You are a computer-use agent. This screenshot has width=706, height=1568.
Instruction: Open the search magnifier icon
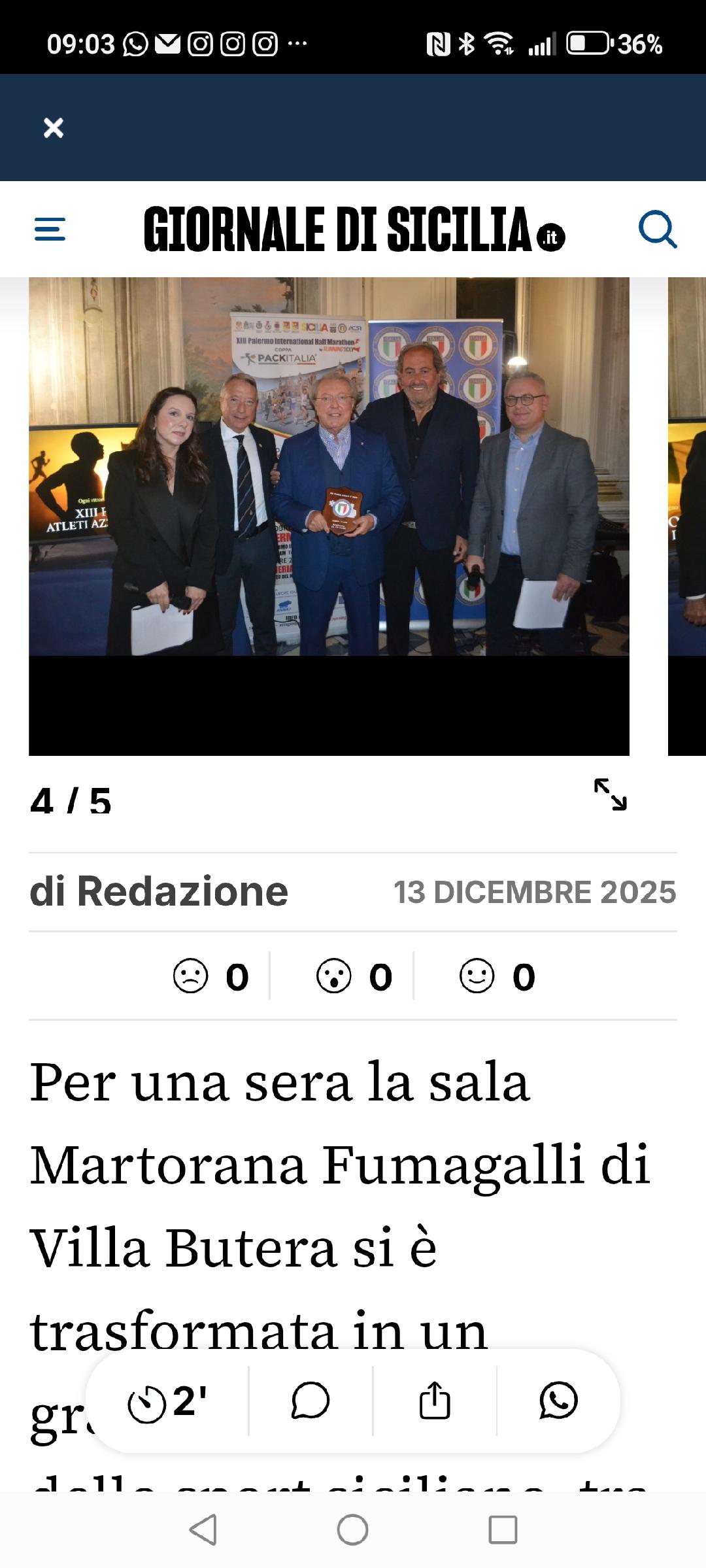(x=657, y=229)
